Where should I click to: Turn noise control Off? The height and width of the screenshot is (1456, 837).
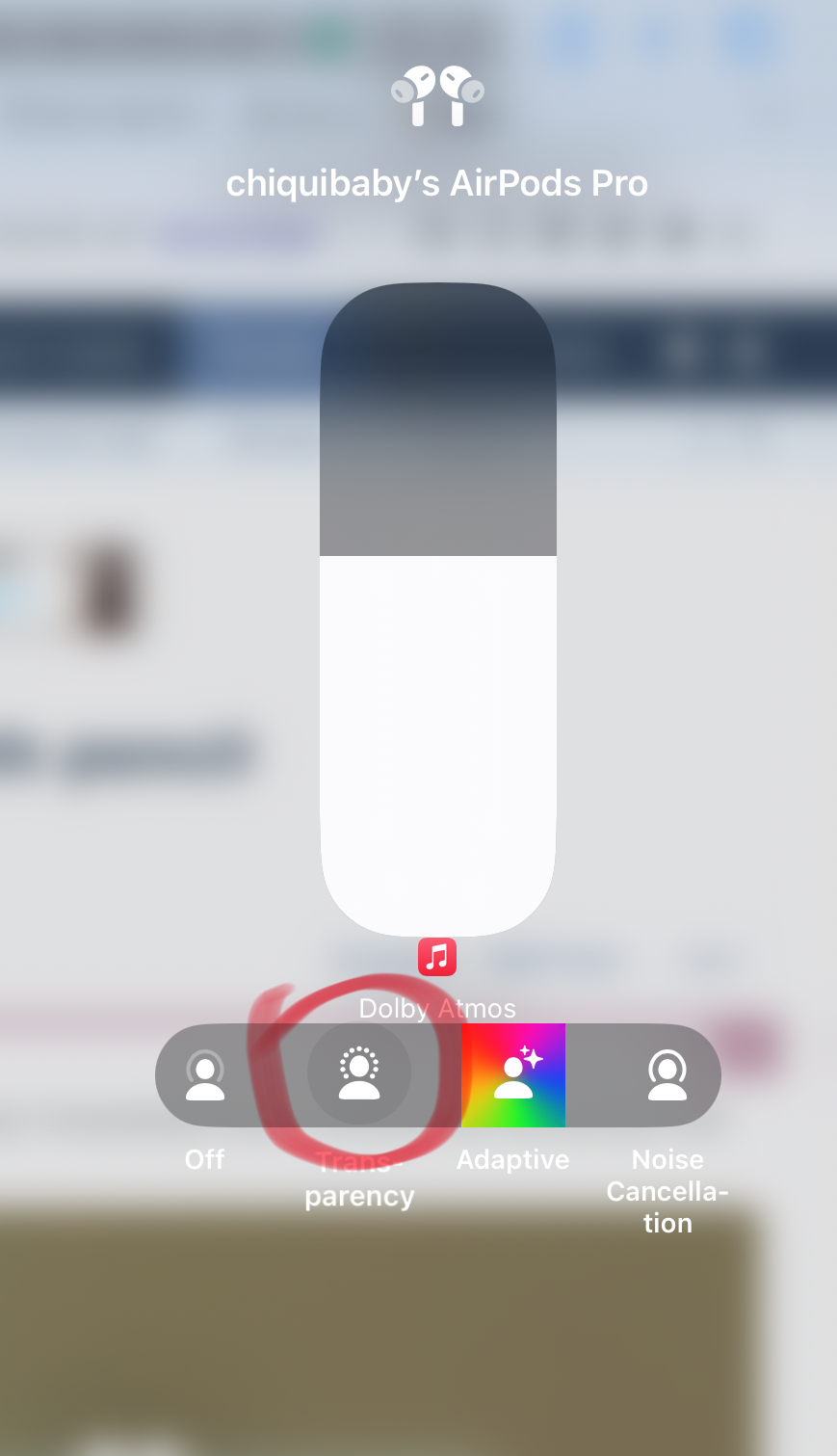click(205, 1075)
